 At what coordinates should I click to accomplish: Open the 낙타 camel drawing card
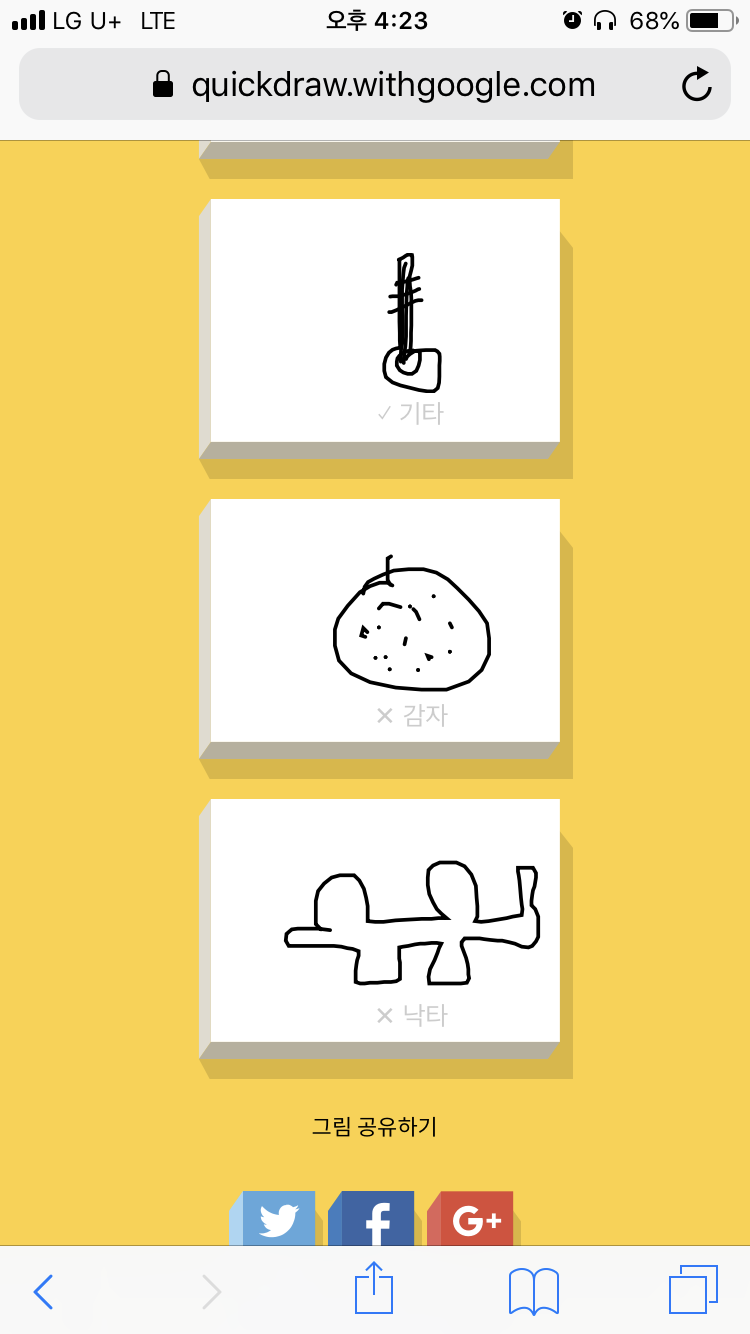tap(385, 920)
